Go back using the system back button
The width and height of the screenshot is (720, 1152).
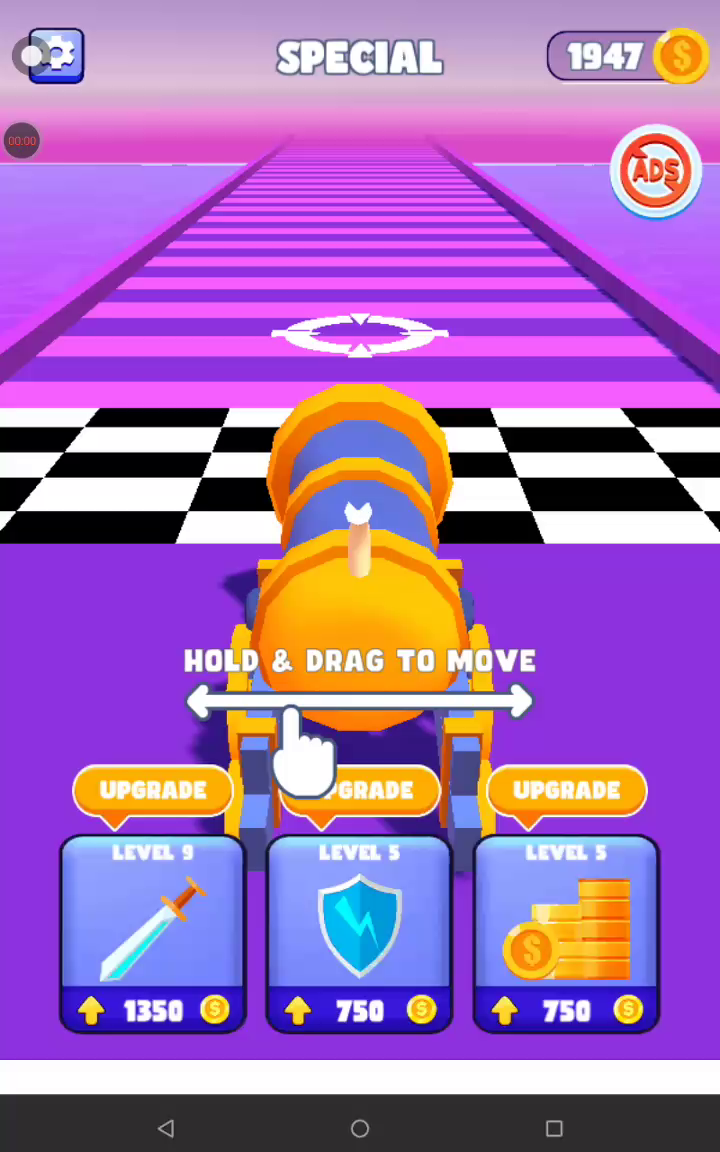166,1128
